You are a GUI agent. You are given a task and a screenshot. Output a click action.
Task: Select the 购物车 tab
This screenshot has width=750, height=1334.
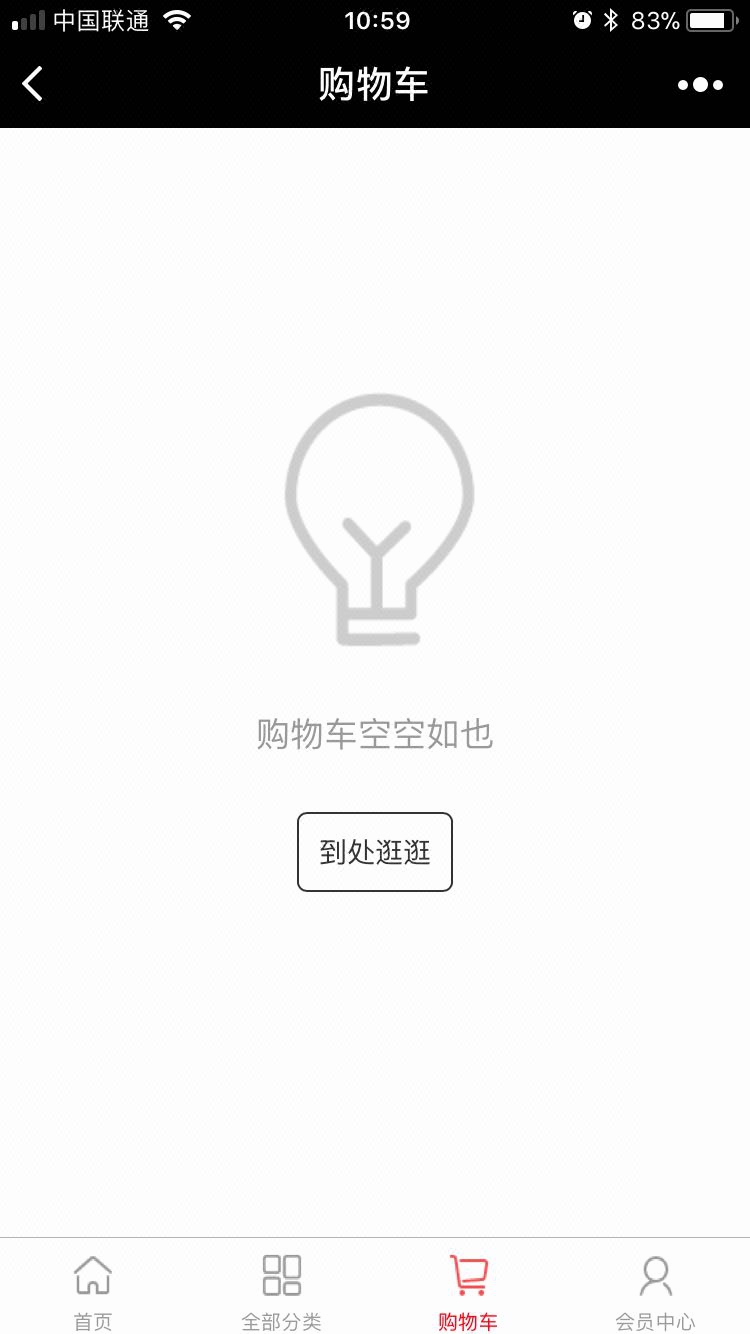tap(468, 1292)
